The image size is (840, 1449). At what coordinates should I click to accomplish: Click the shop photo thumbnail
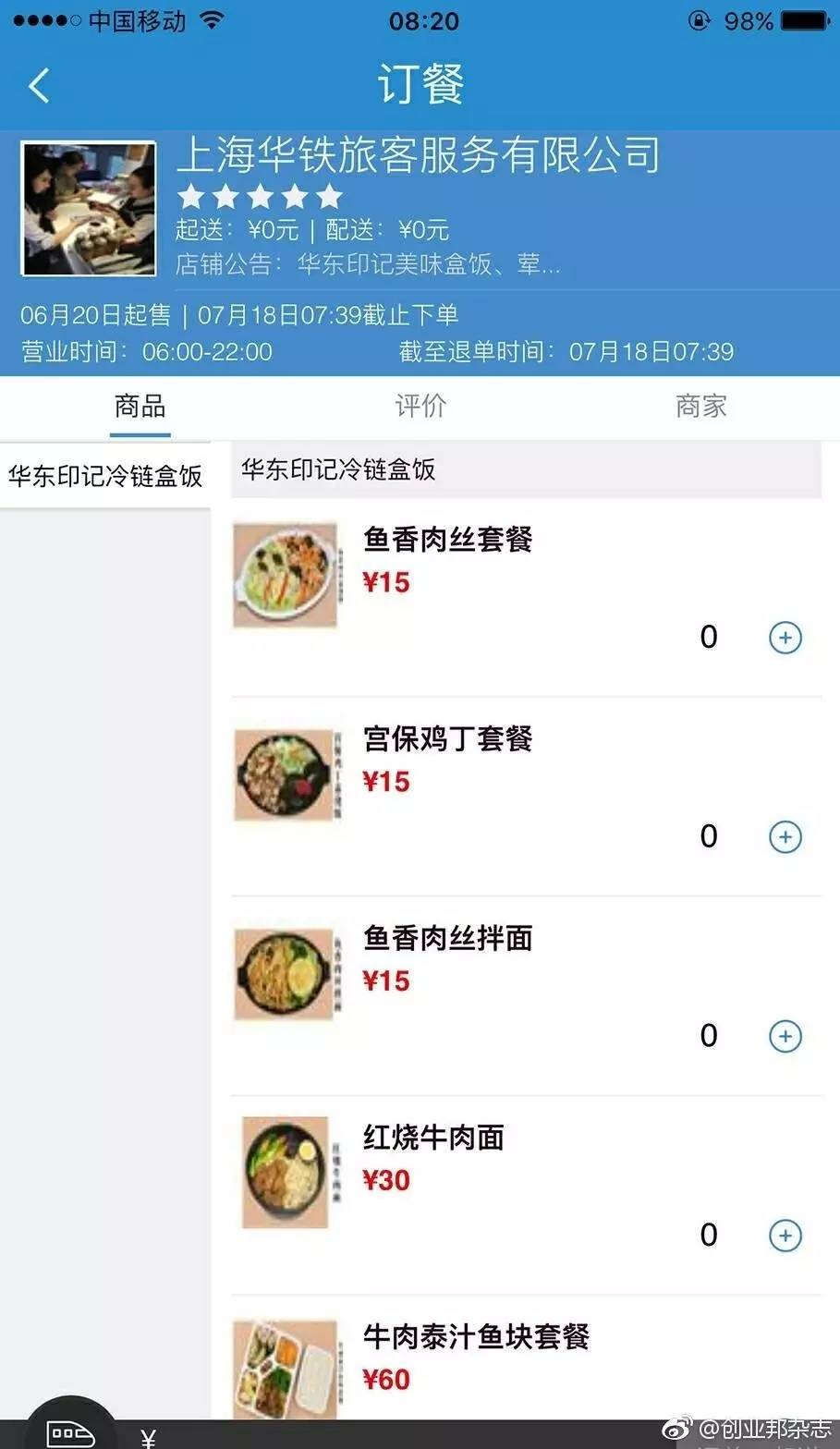click(x=88, y=207)
